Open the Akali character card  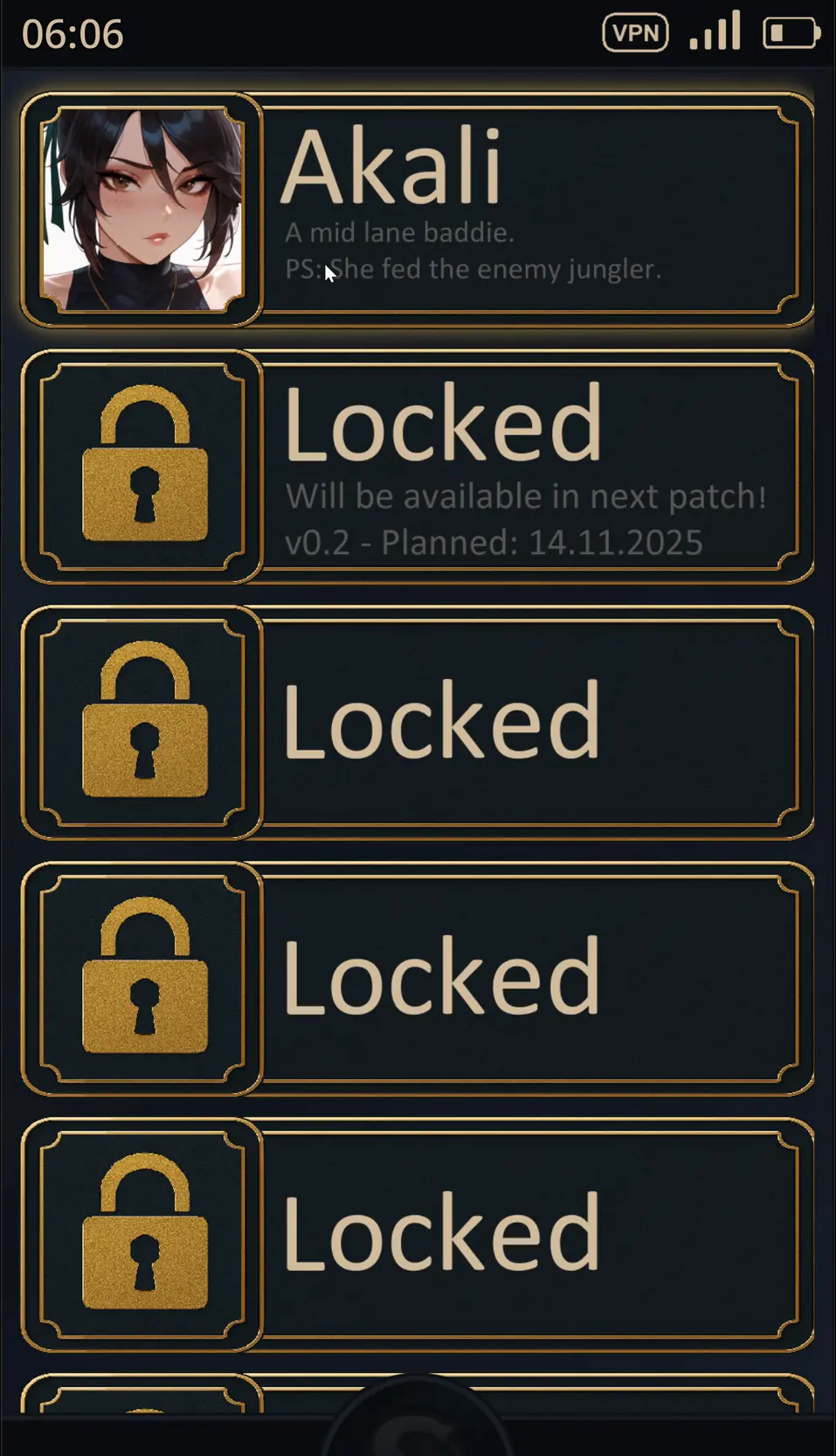(418, 210)
